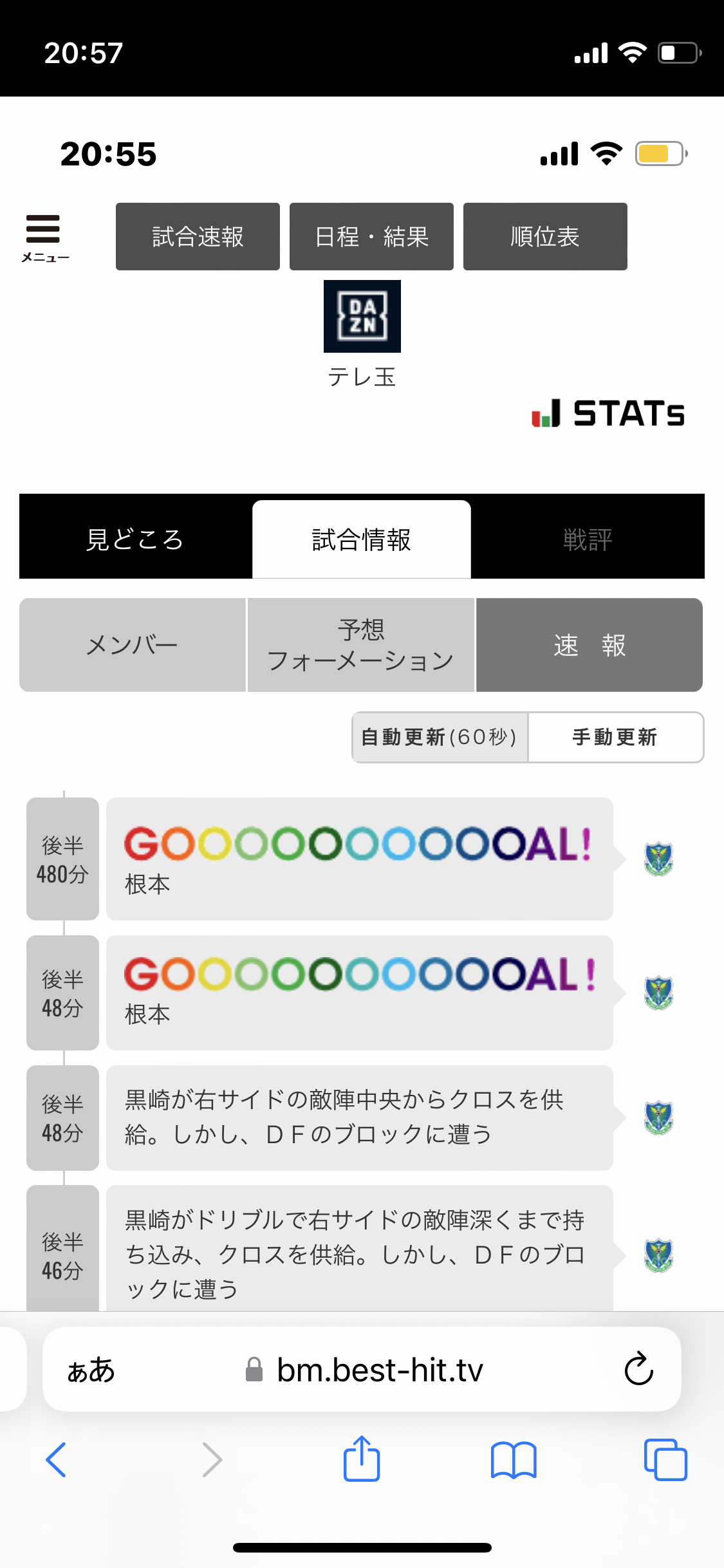Viewport: 724px width, 1568px height.
Task: Open the ぁあ text size menu
Action: coord(91,1369)
